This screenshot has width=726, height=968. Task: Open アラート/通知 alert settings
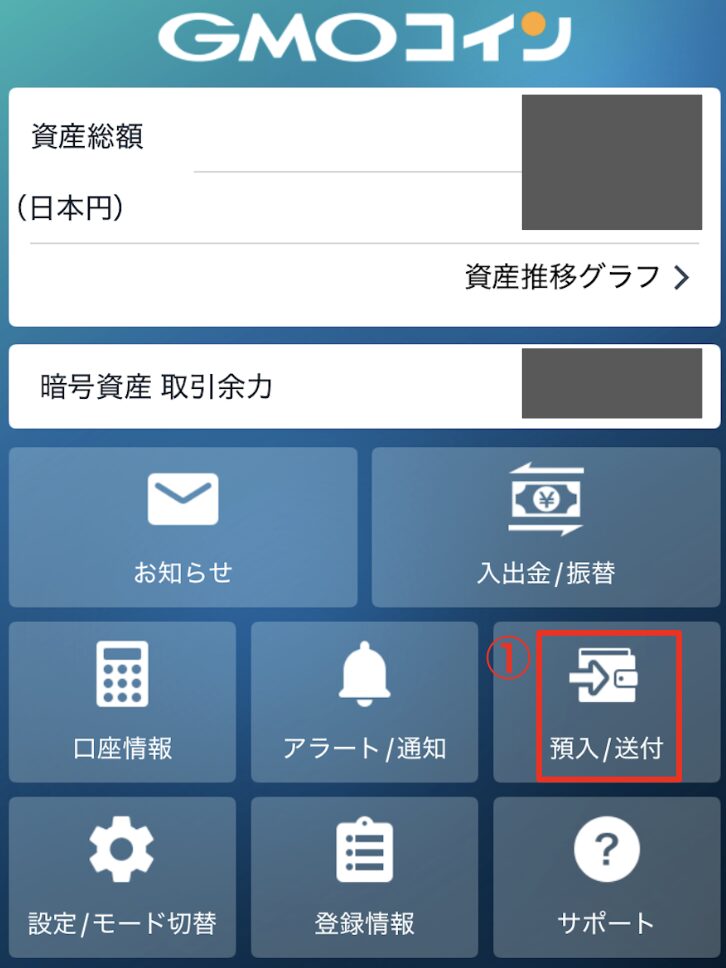364,702
